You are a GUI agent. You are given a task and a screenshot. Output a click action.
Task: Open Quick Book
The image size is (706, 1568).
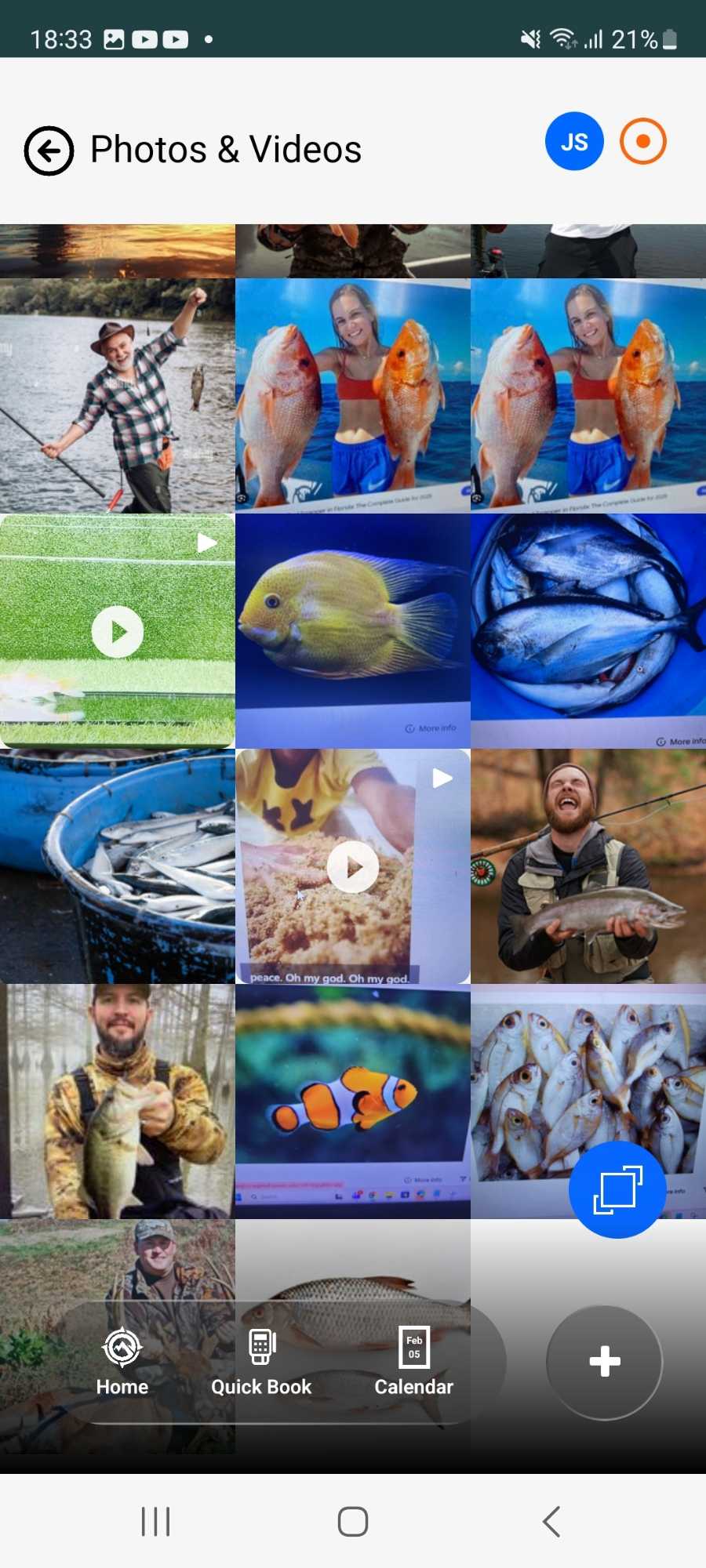(261, 1363)
